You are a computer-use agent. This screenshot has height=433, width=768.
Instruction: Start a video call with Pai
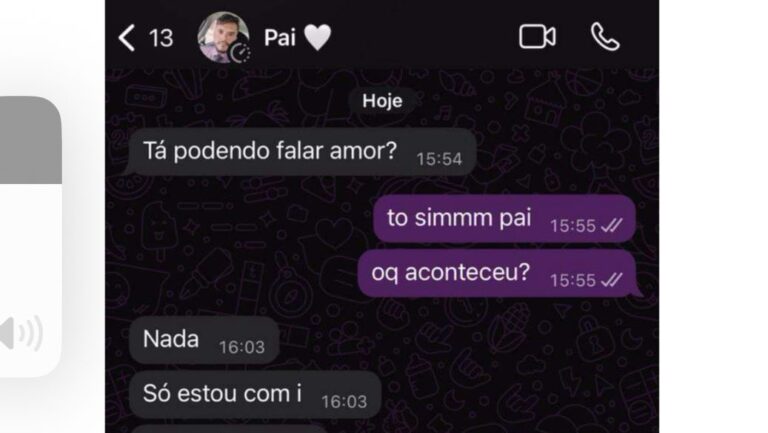pos(537,37)
